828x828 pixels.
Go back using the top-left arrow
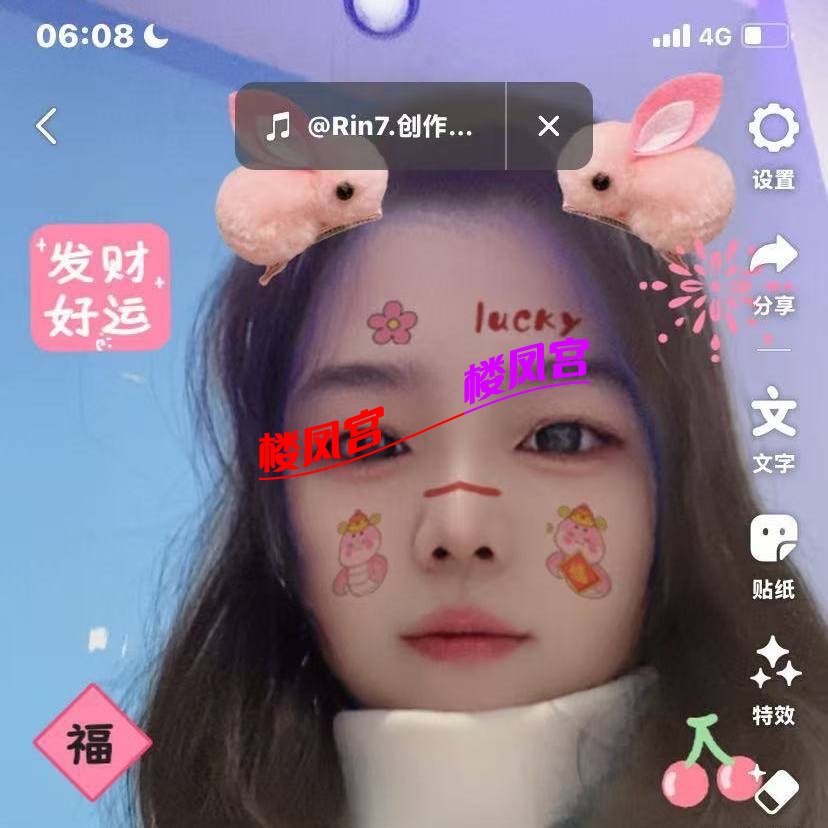coord(46,127)
